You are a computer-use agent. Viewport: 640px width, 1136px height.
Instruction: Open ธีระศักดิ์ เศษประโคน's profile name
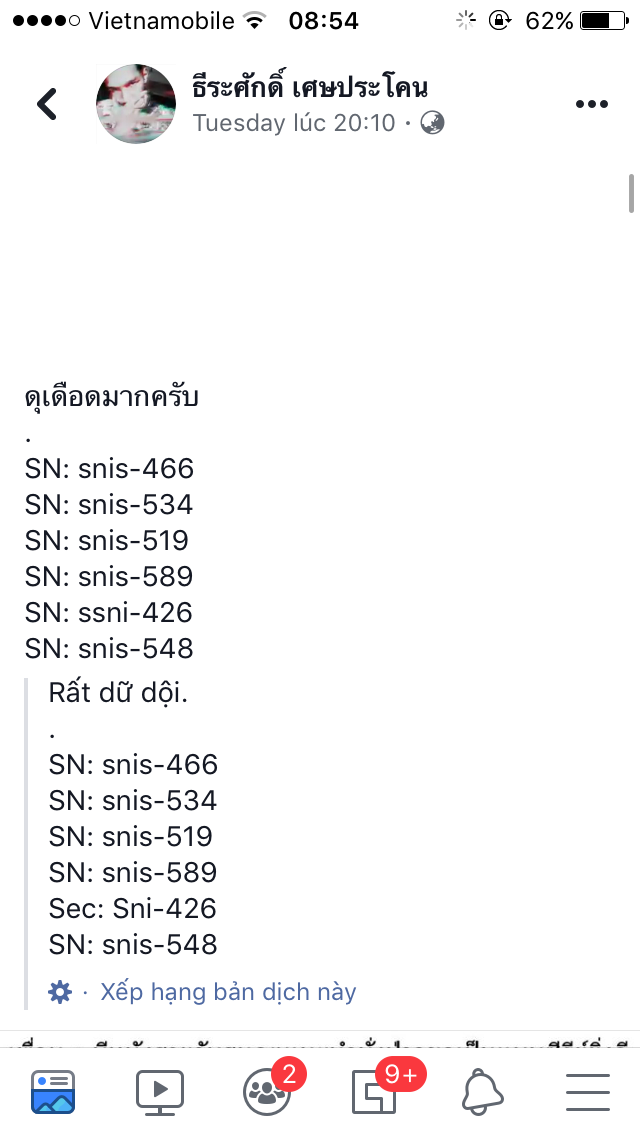pos(310,87)
